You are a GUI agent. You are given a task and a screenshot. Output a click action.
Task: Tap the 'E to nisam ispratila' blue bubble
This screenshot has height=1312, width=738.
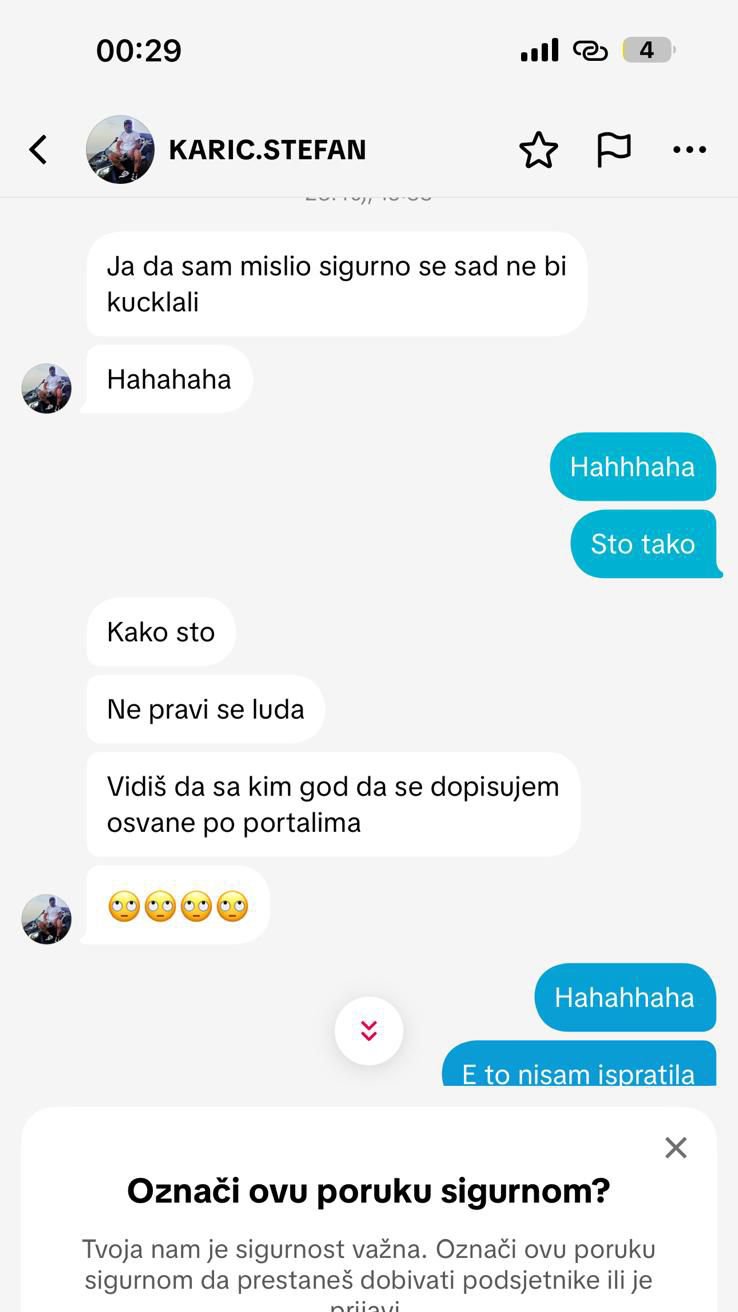pos(578,1073)
